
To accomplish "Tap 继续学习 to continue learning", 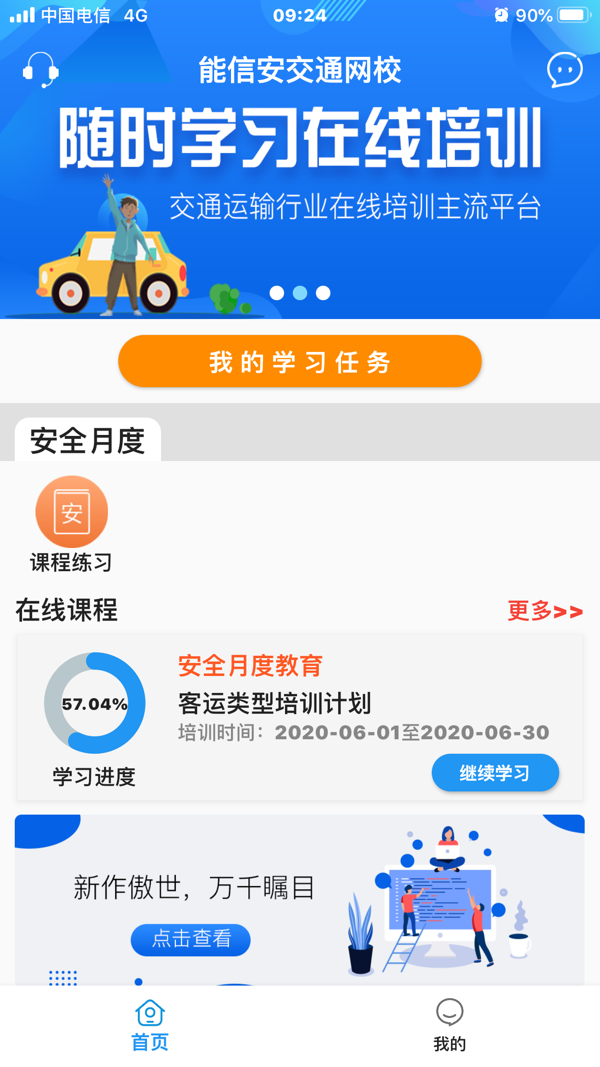I will (x=495, y=773).
